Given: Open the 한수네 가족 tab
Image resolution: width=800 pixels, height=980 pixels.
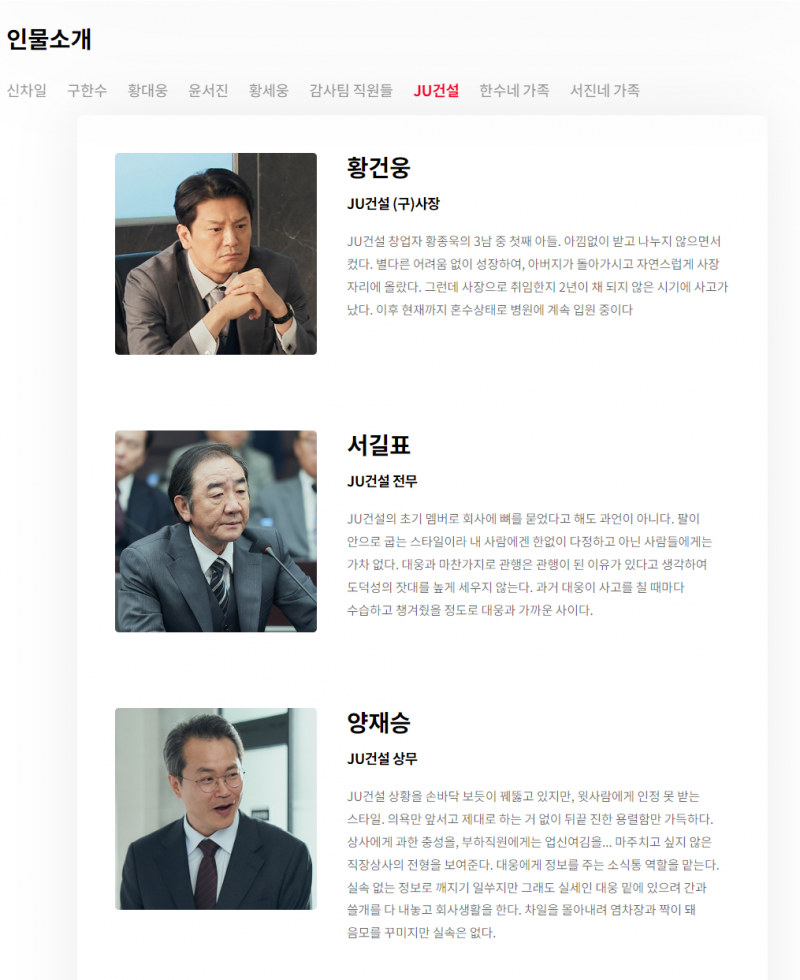Looking at the screenshot, I should pyautogui.click(x=514, y=90).
